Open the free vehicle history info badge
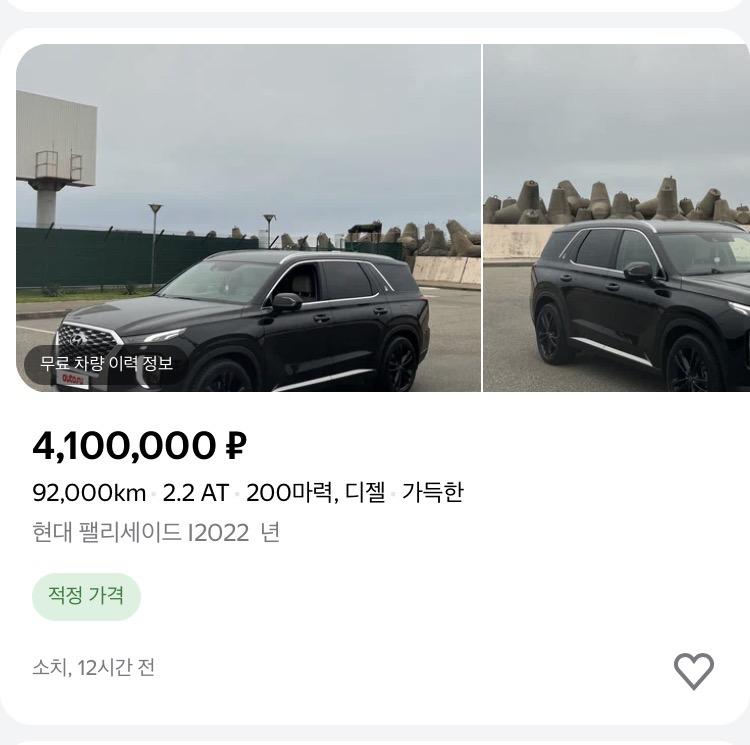The height and width of the screenshot is (745, 750). click(x=106, y=364)
